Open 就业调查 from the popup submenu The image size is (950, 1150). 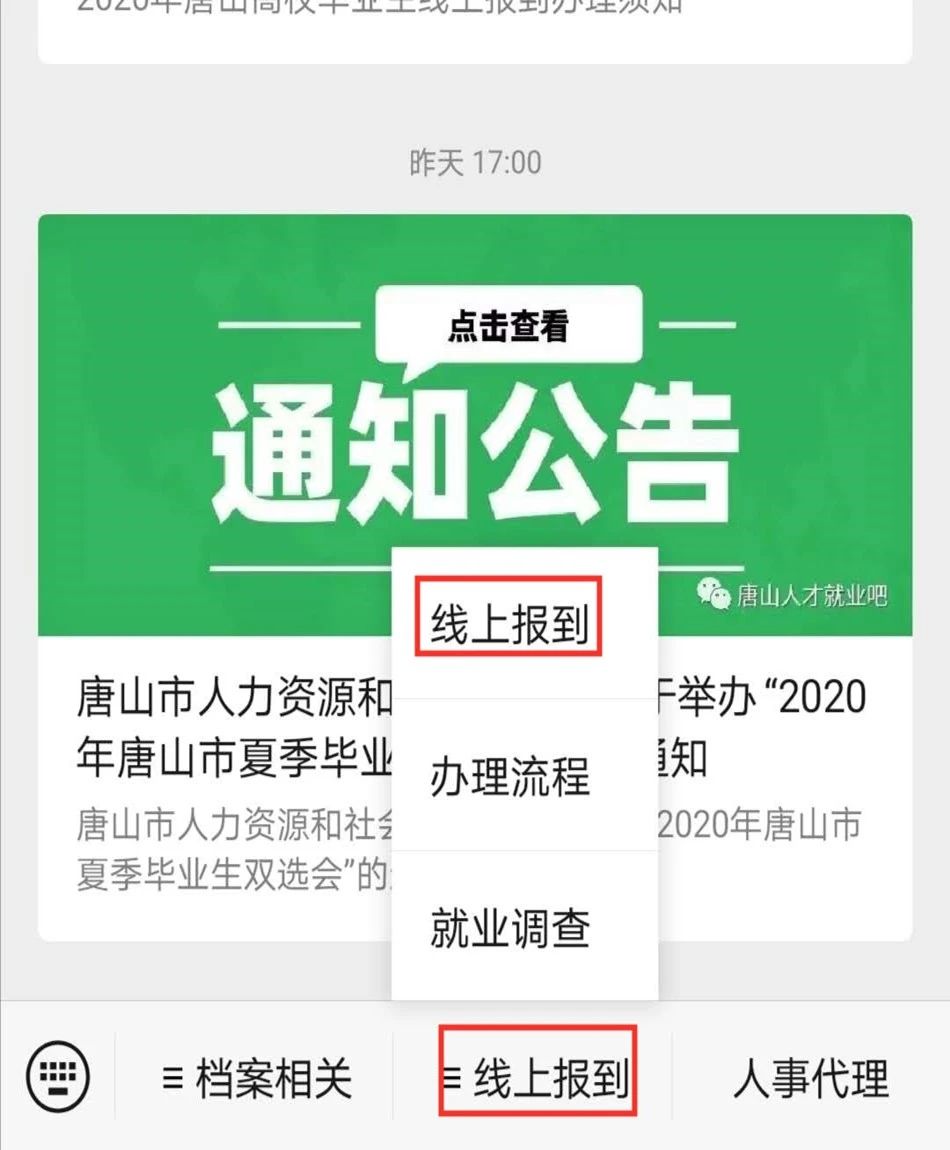pyautogui.click(x=510, y=927)
